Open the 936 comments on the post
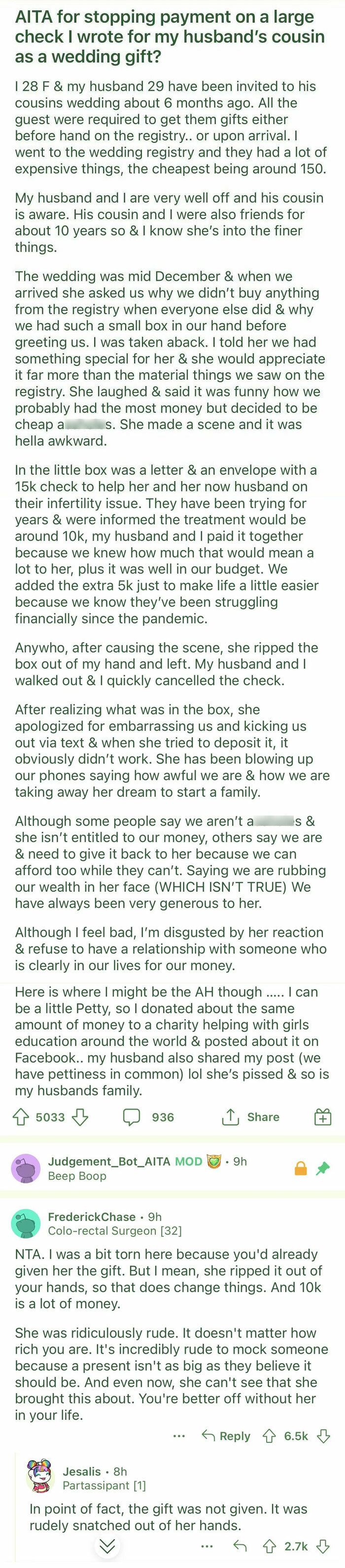The width and height of the screenshot is (345, 1568). (149, 1117)
